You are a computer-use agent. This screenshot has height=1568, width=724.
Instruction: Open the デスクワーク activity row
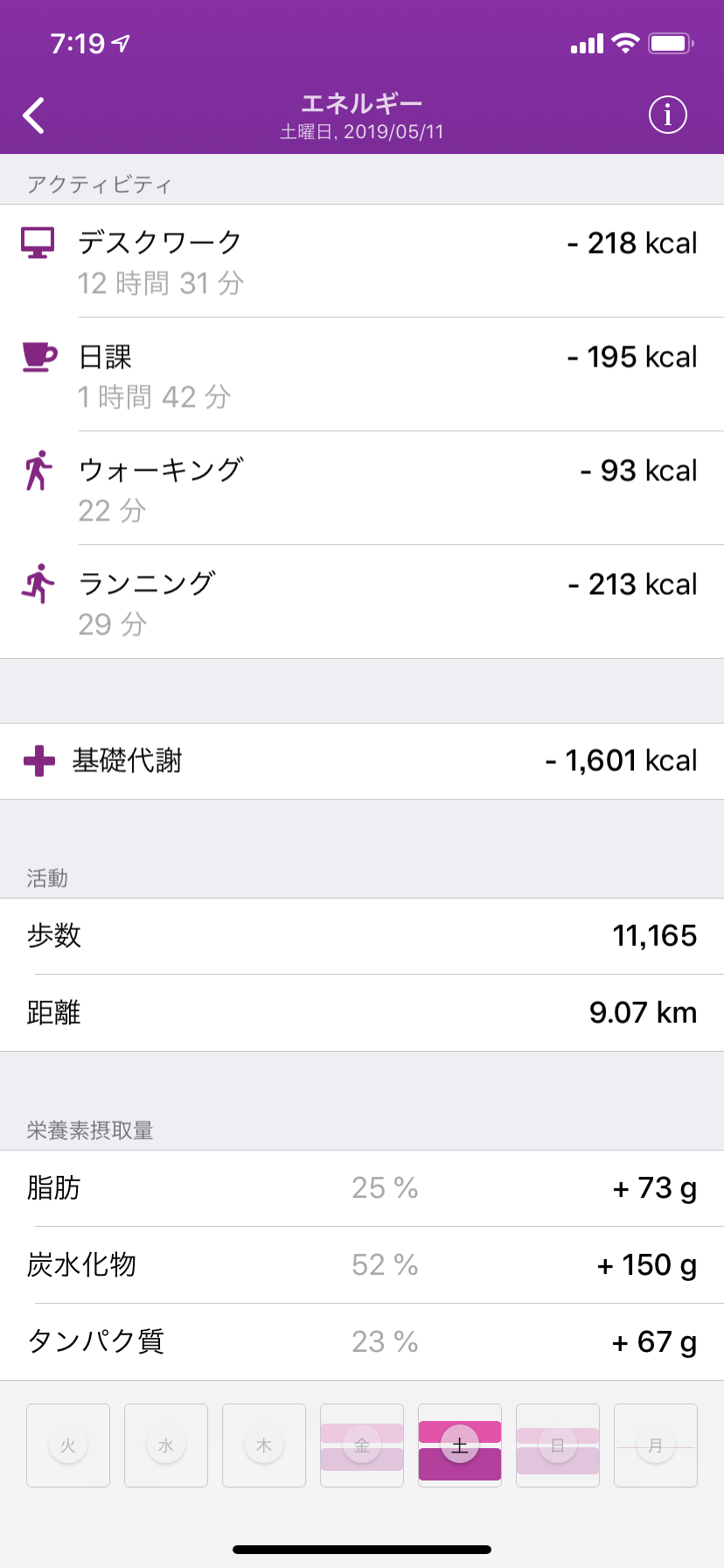[x=362, y=261]
